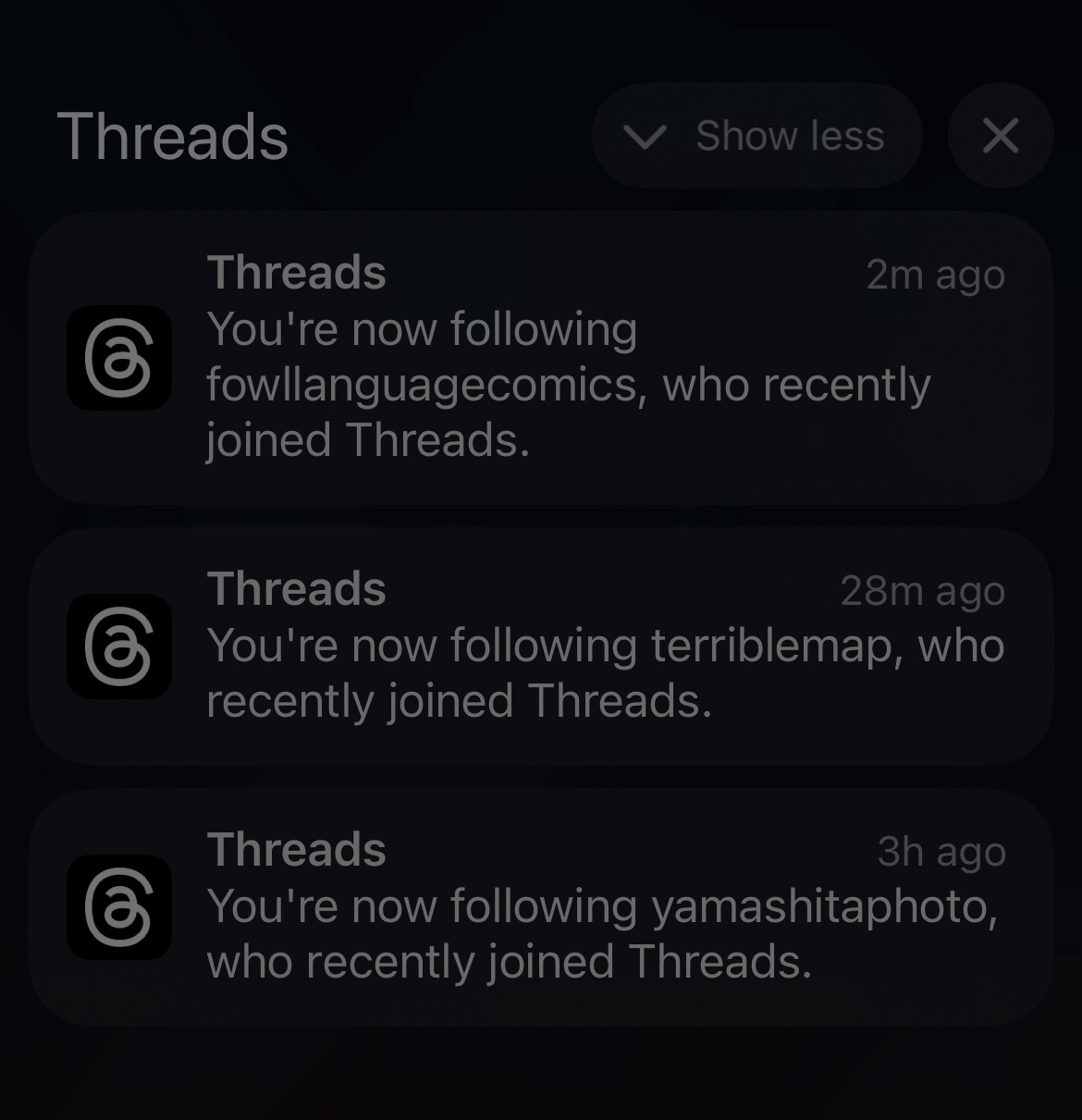Tap the chevron icon beside Show less

coord(647,136)
